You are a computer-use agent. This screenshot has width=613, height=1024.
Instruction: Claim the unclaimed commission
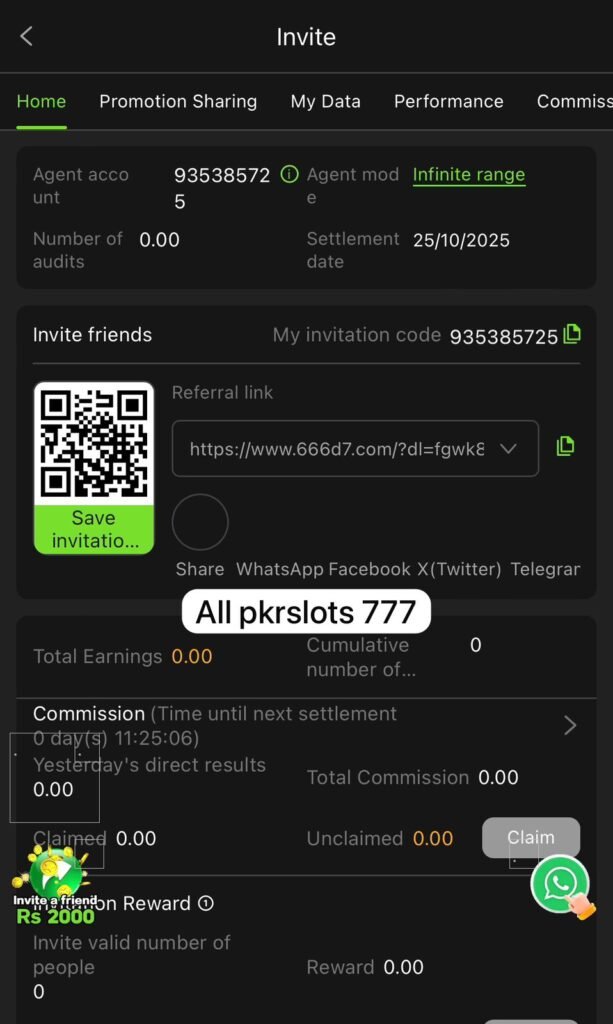531,838
